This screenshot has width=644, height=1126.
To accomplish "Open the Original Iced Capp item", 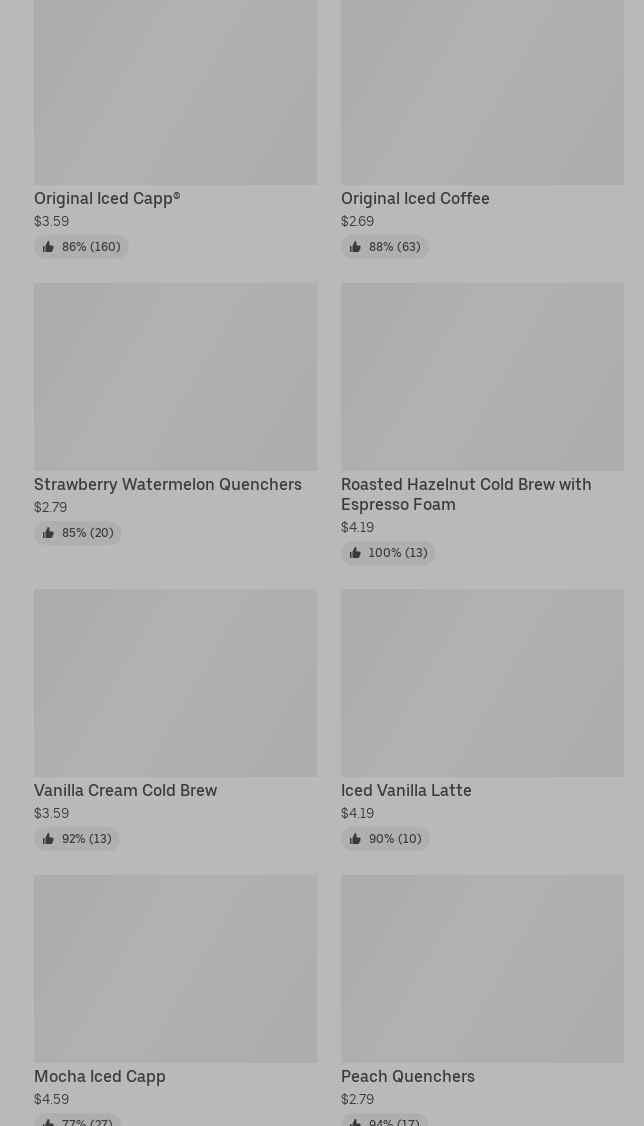I will 175,129.
